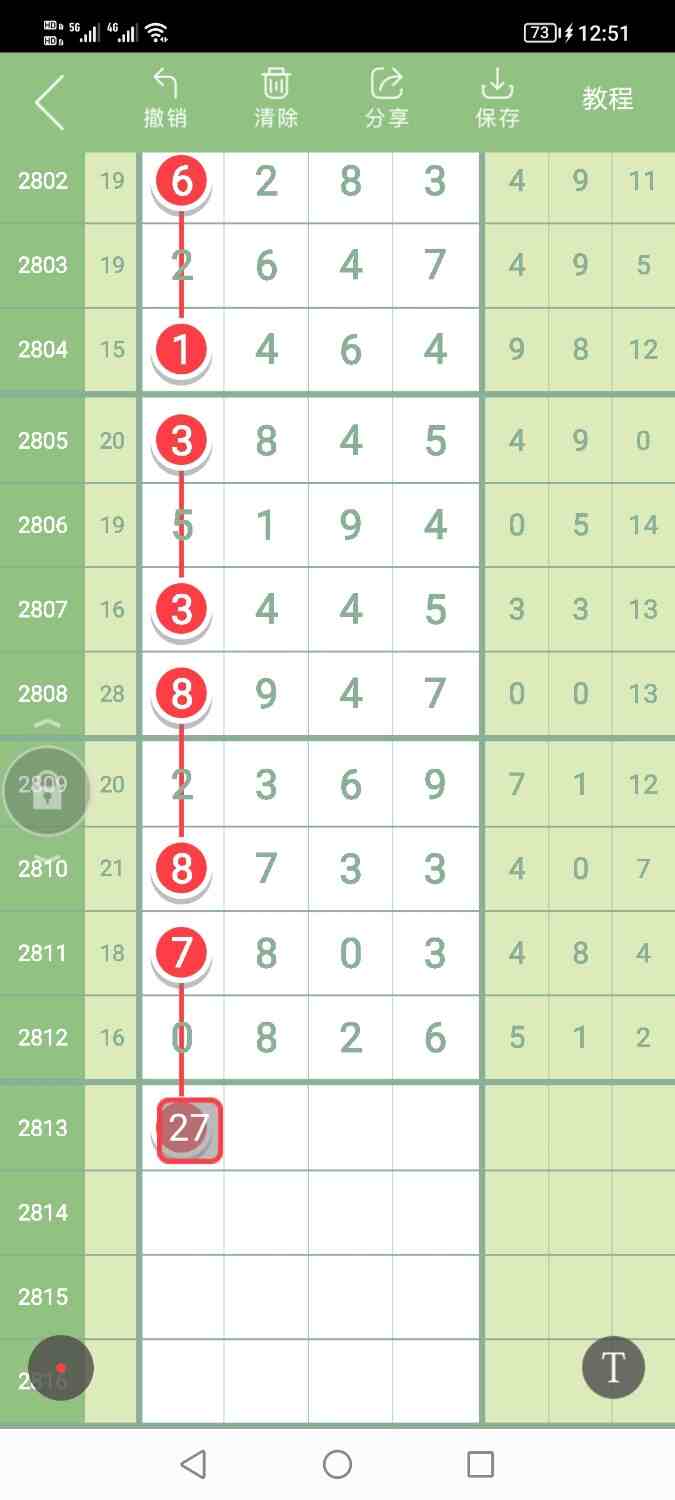Open the text tool T button

pyautogui.click(x=613, y=1367)
